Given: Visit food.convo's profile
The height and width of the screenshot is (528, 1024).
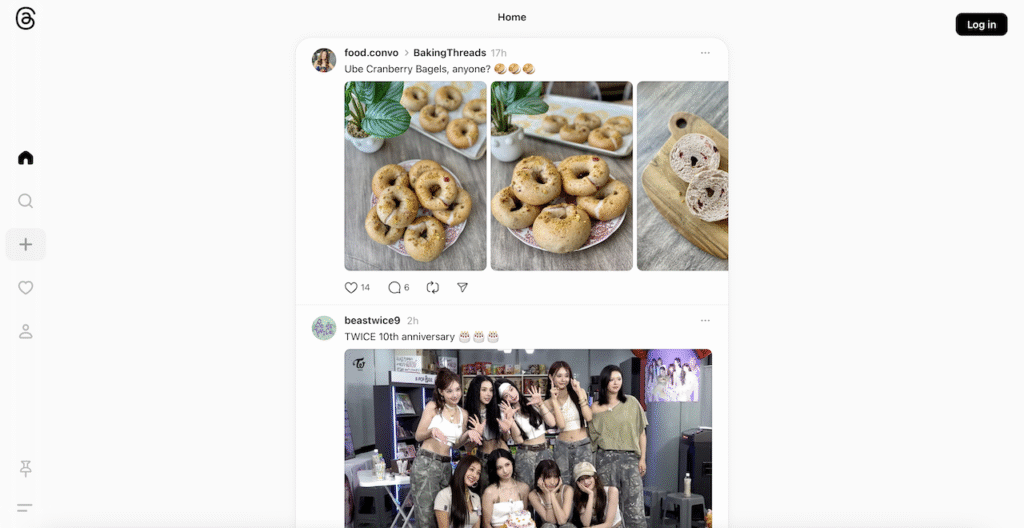Looking at the screenshot, I should [x=371, y=52].
